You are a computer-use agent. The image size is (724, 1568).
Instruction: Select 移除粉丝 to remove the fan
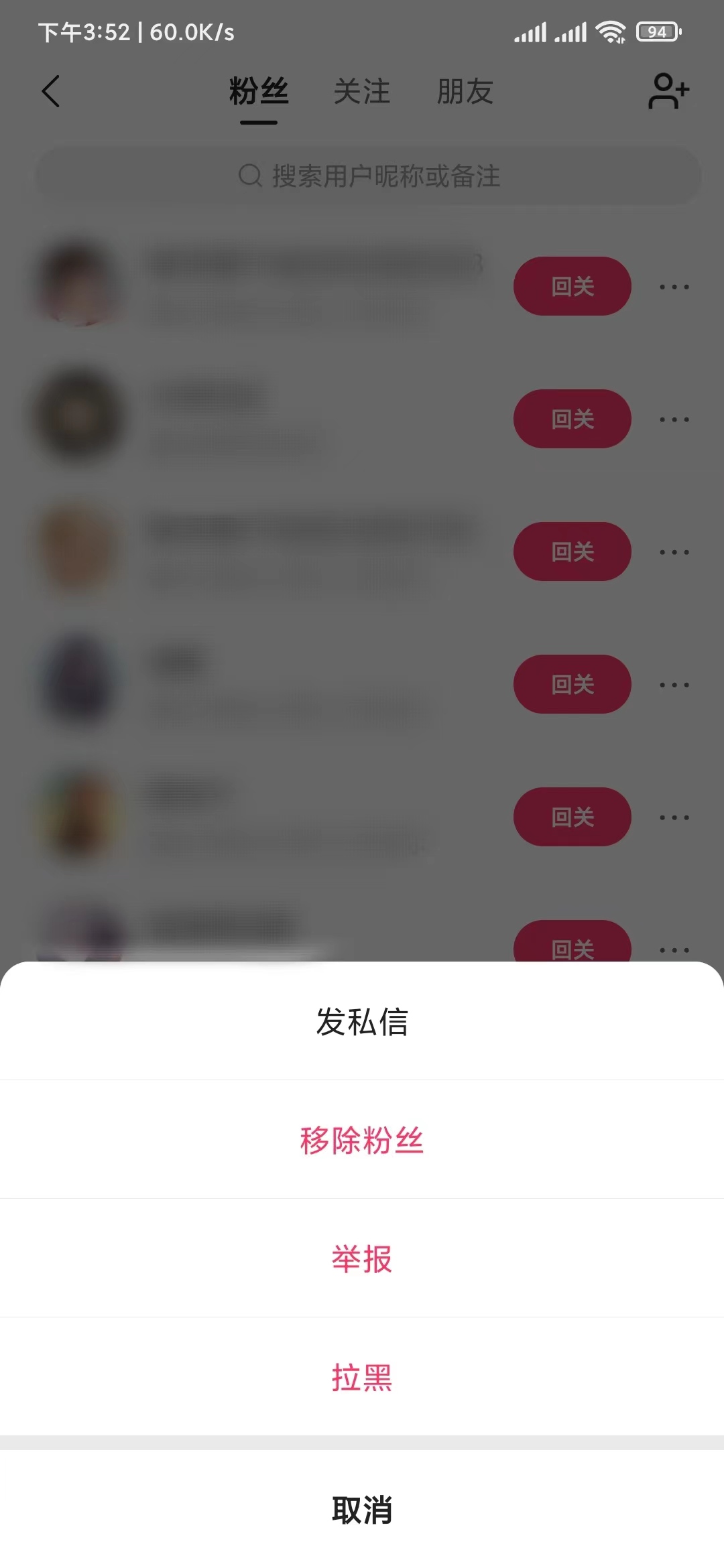(x=362, y=1141)
